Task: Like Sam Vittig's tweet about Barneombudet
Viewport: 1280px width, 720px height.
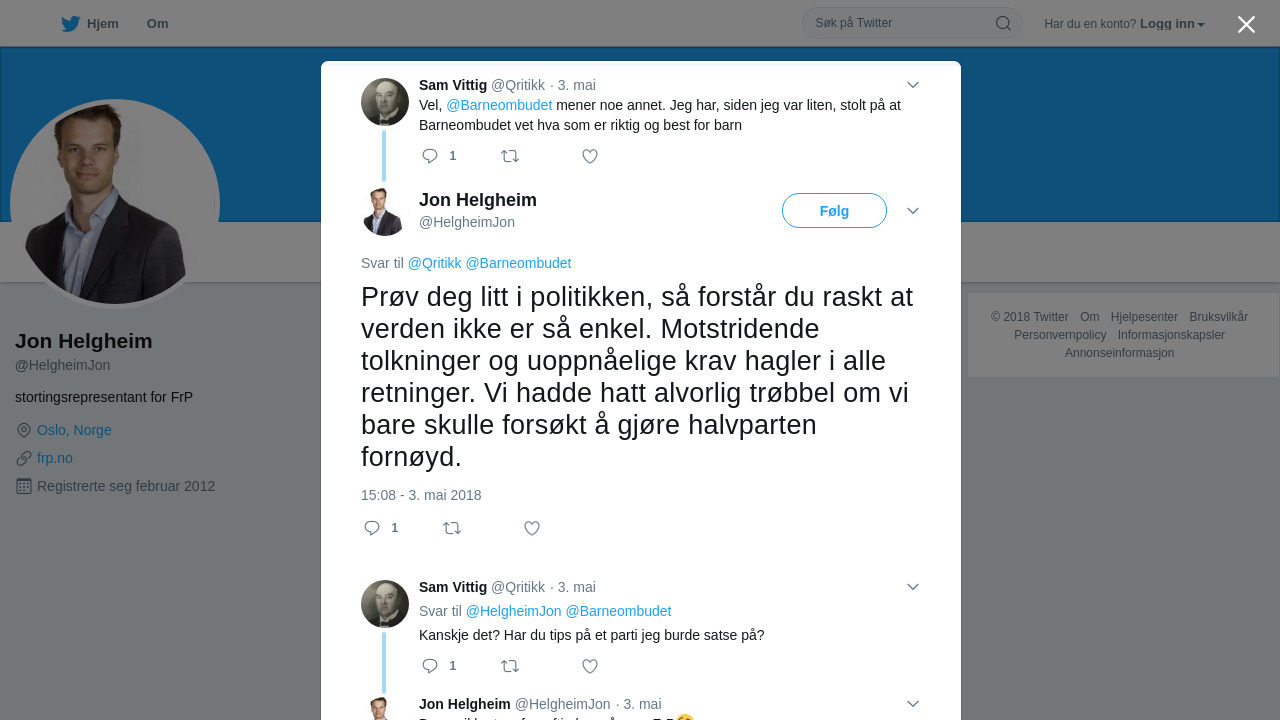Action: click(590, 156)
